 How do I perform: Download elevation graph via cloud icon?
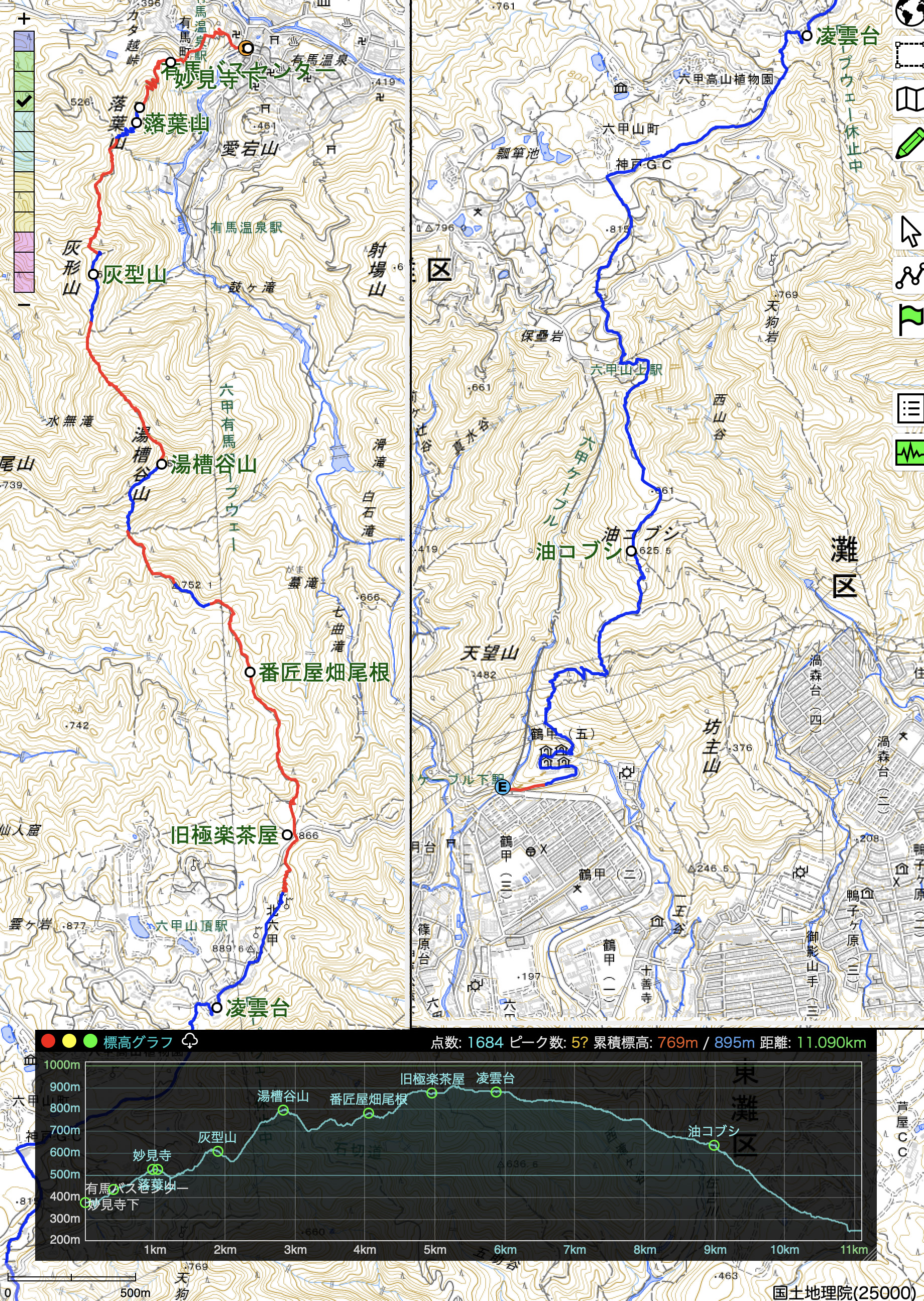[189, 1041]
